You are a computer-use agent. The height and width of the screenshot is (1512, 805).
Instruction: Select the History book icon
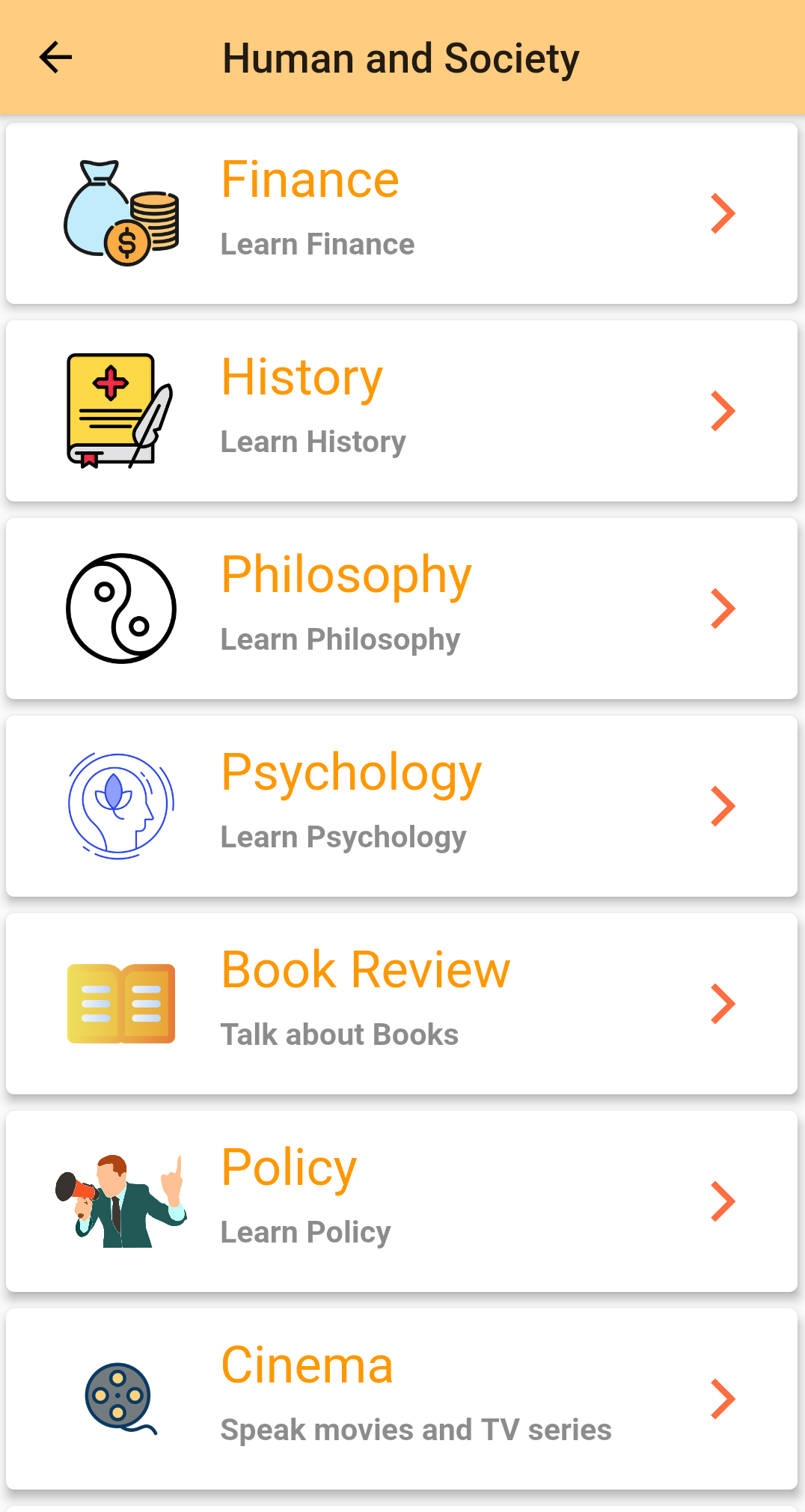(120, 409)
